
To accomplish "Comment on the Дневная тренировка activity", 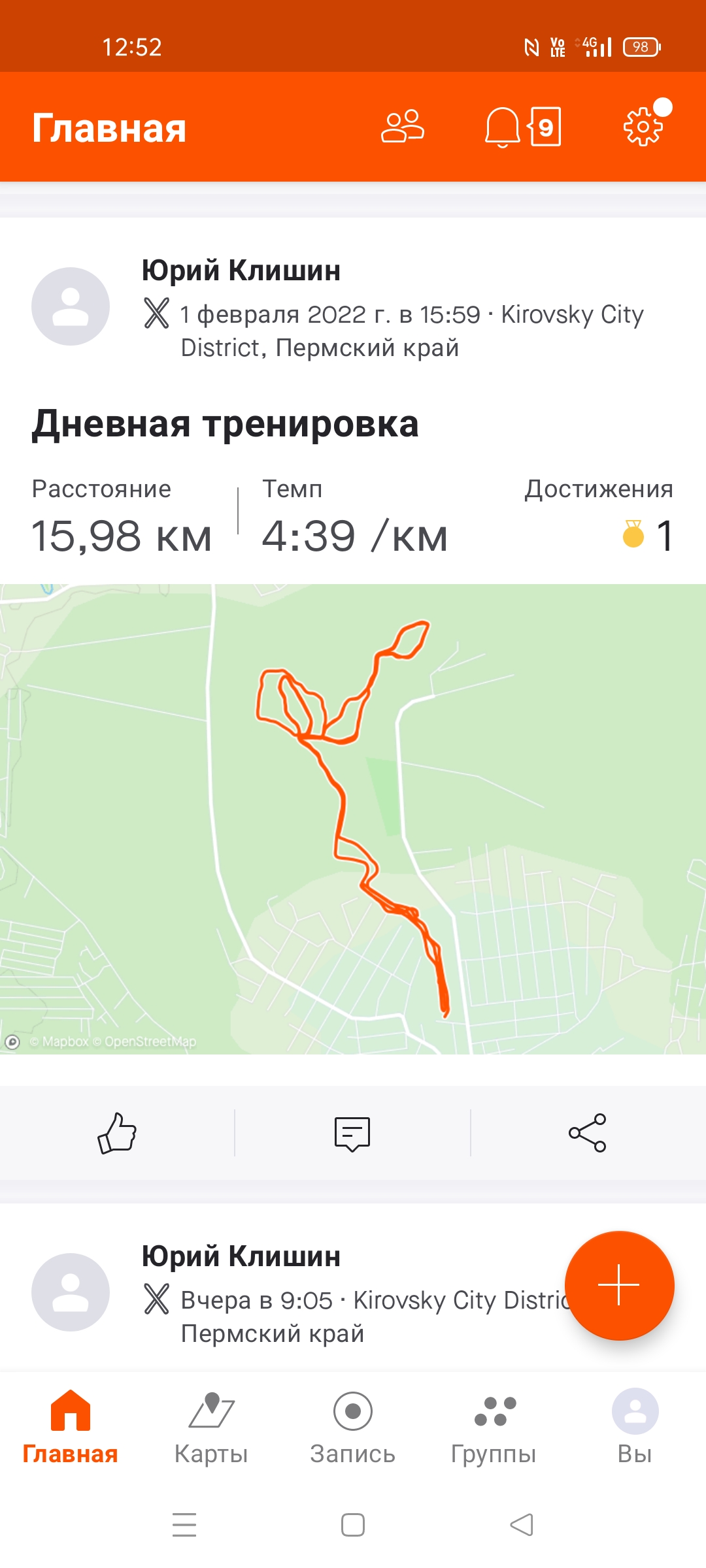I will click(x=352, y=1132).
